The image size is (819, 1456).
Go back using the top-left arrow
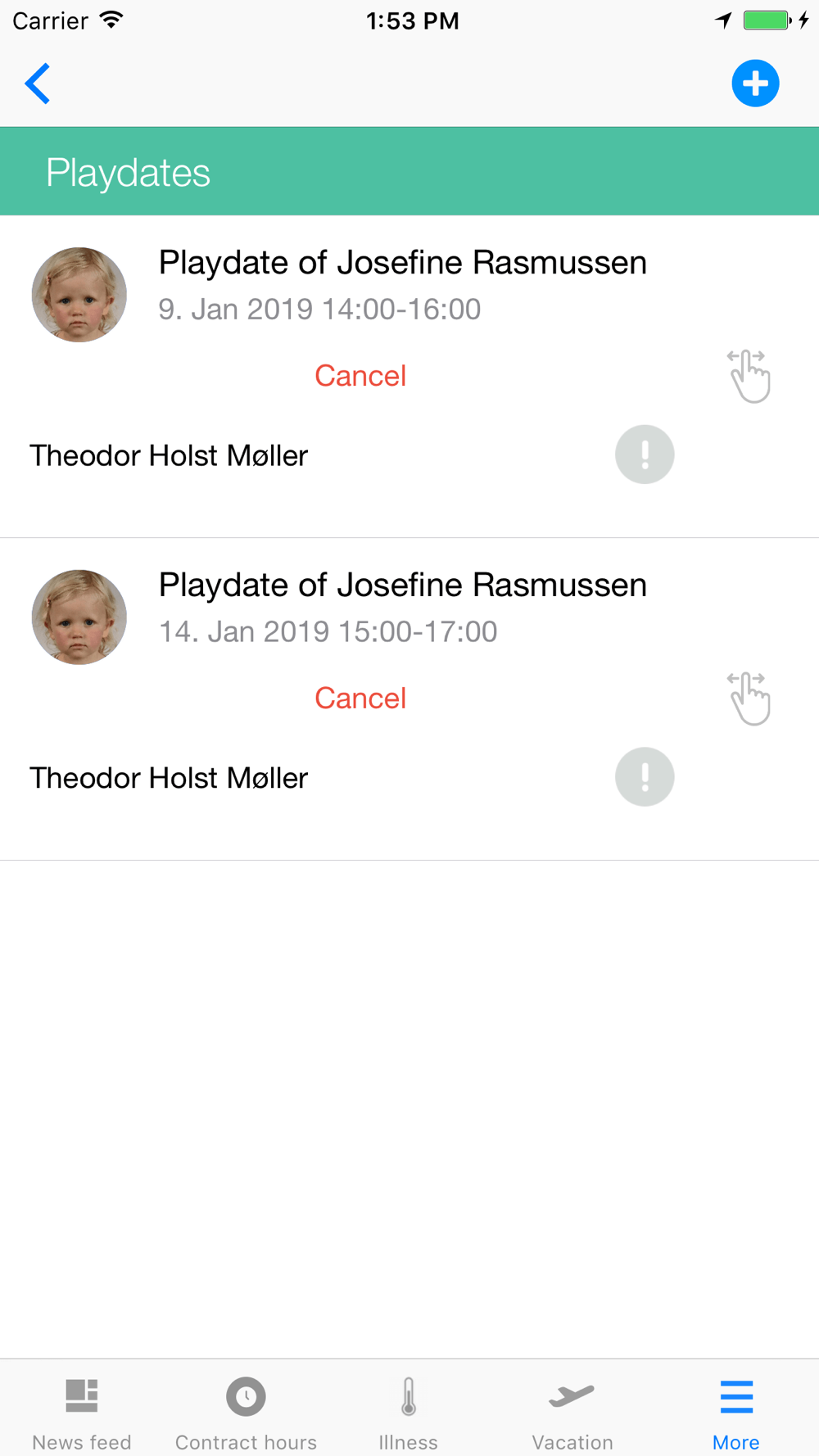tap(38, 84)
